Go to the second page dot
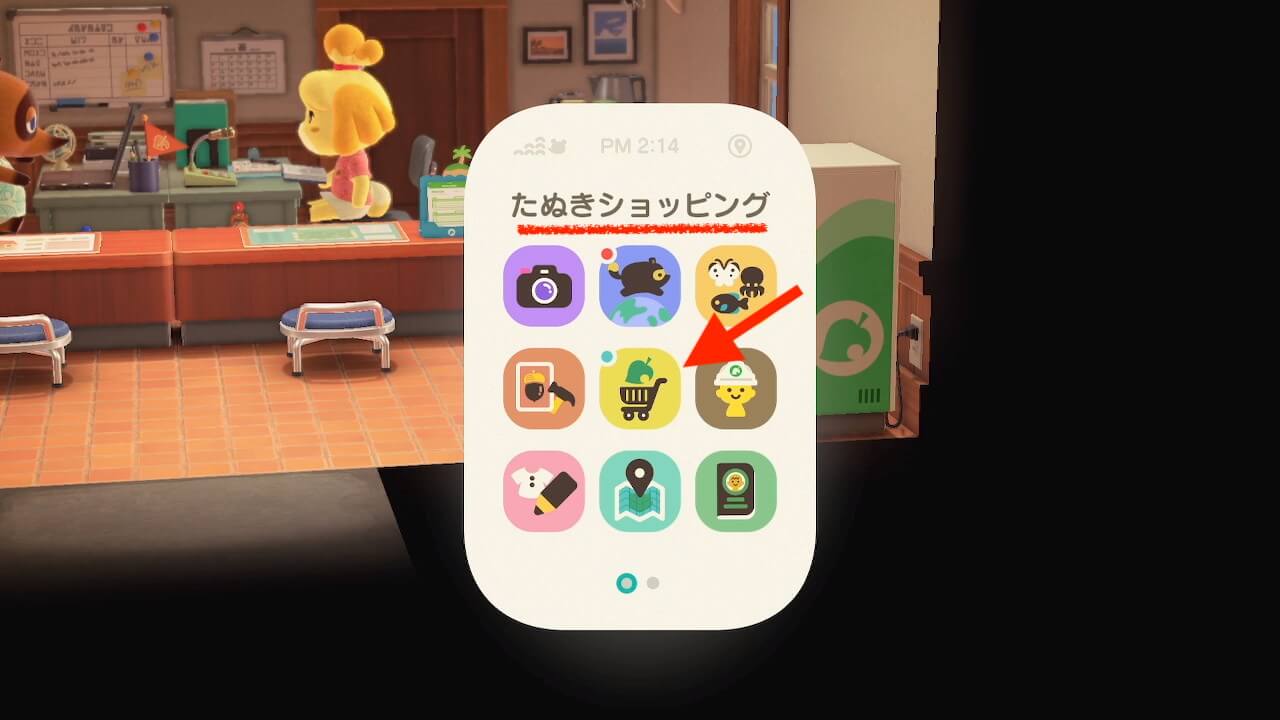1280x720 pixels. click(x=653, y=583)
